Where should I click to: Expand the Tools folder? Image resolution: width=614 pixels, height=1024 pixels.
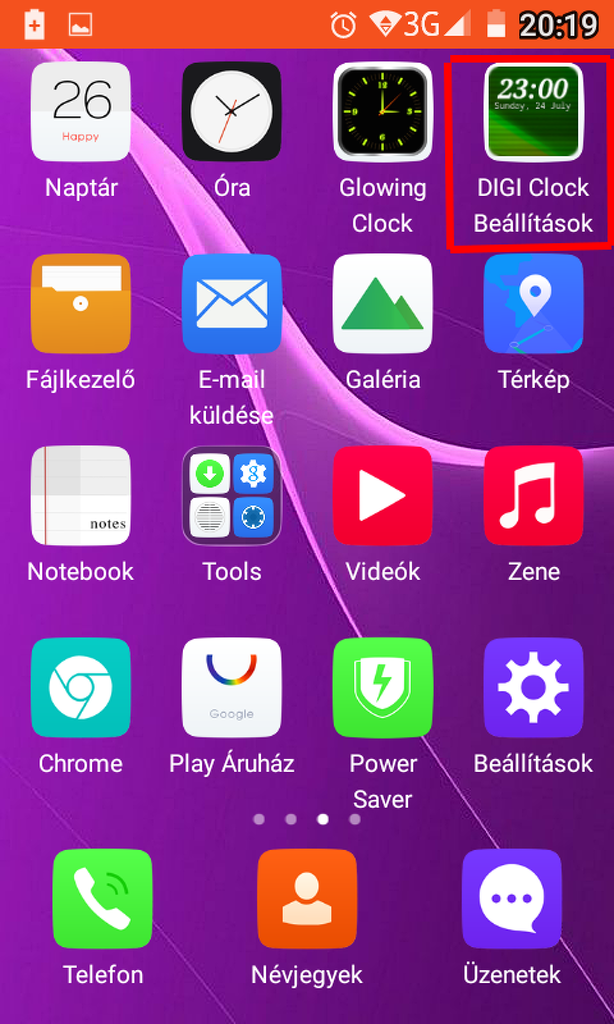coord(232,496)
